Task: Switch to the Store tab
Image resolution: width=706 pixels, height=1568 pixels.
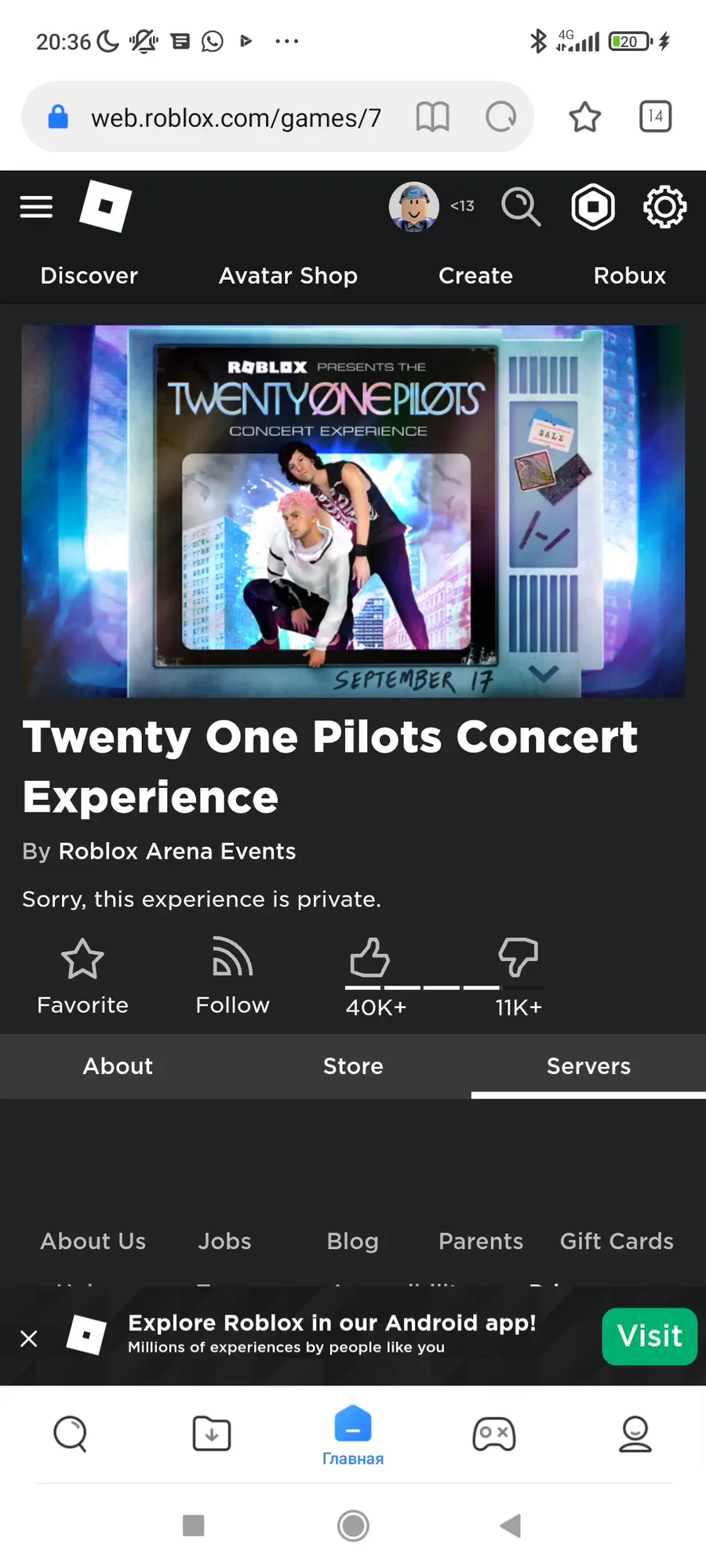Action: (353, 1066)
